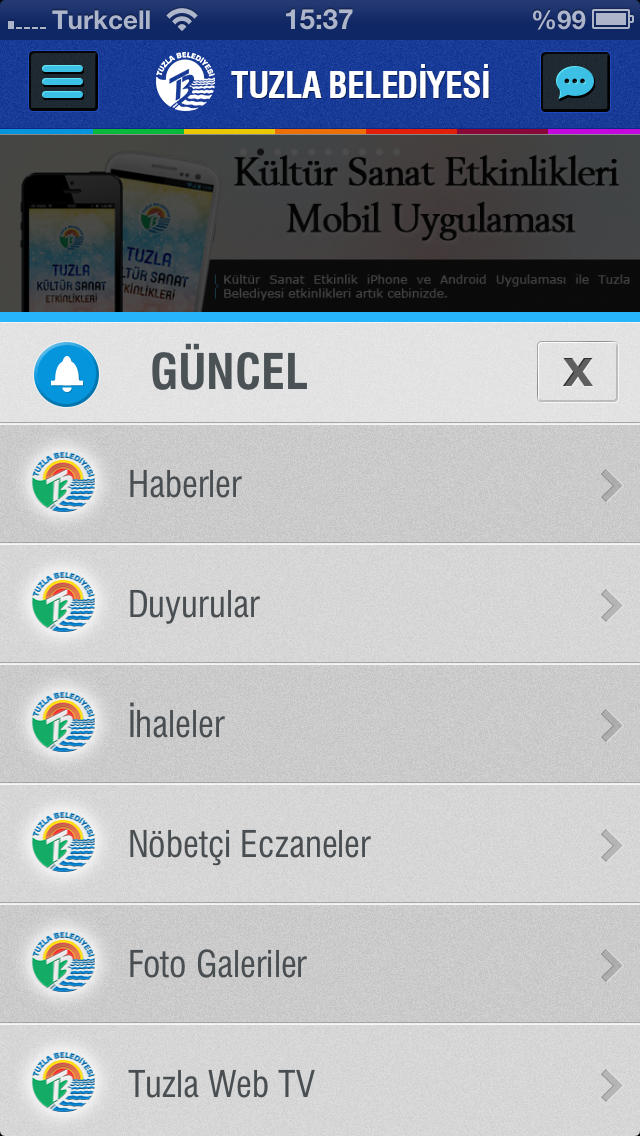Go to Duyurular
The width and height of the screenshot is (640, 1136).
(x=320, y=604)
